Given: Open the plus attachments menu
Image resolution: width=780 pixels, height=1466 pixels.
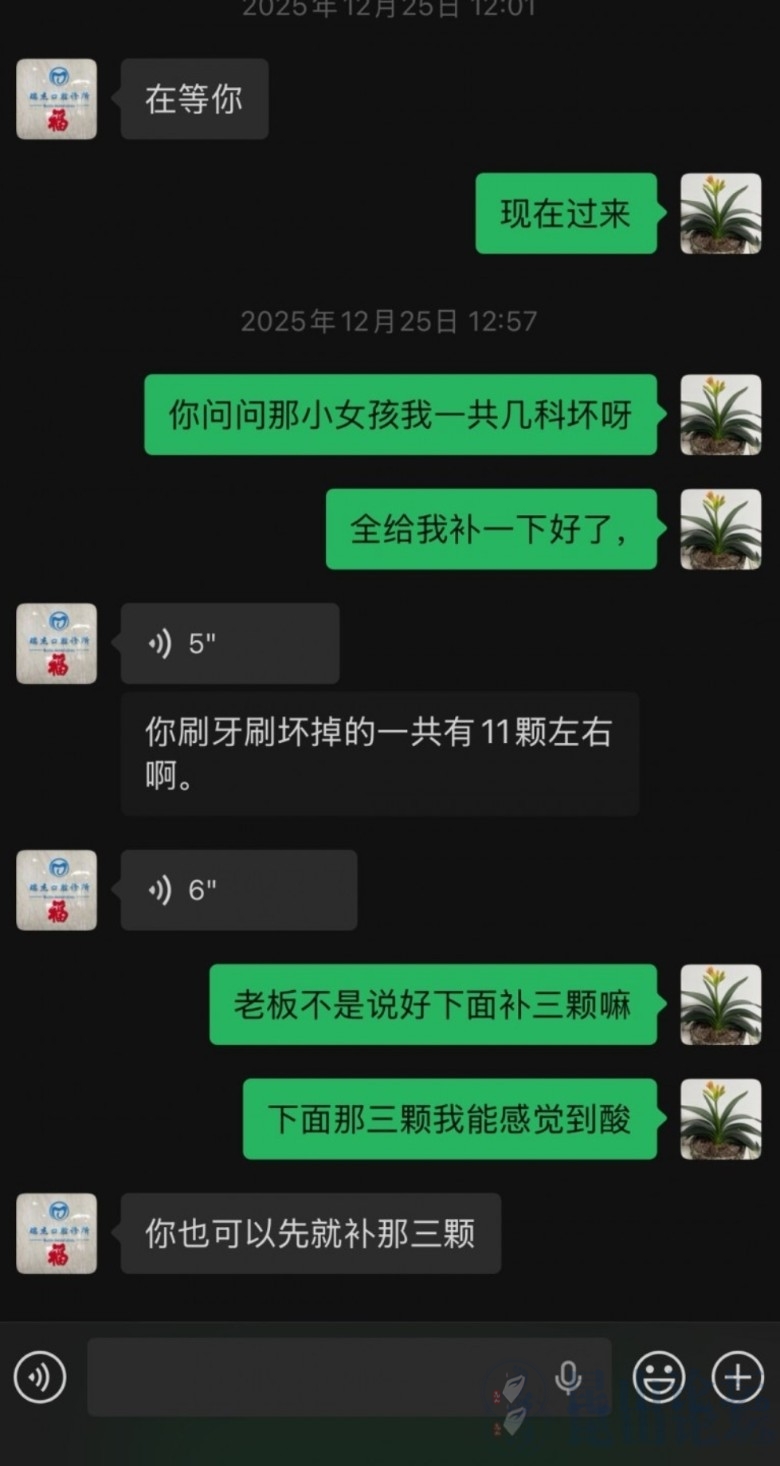Looking at the screenshot, I should 737,1378.
